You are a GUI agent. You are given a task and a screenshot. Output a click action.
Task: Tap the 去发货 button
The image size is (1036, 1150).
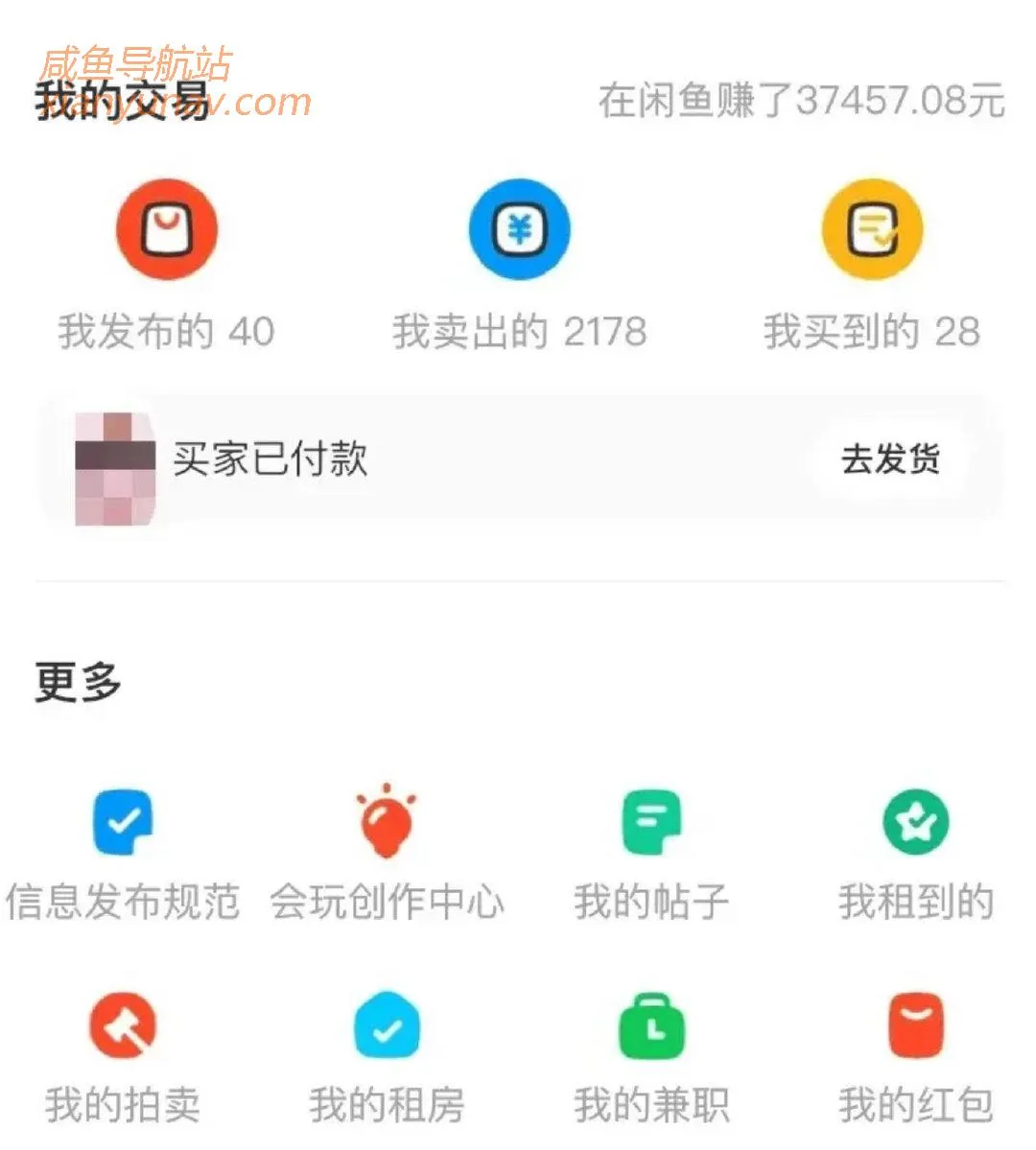[890, 459]
